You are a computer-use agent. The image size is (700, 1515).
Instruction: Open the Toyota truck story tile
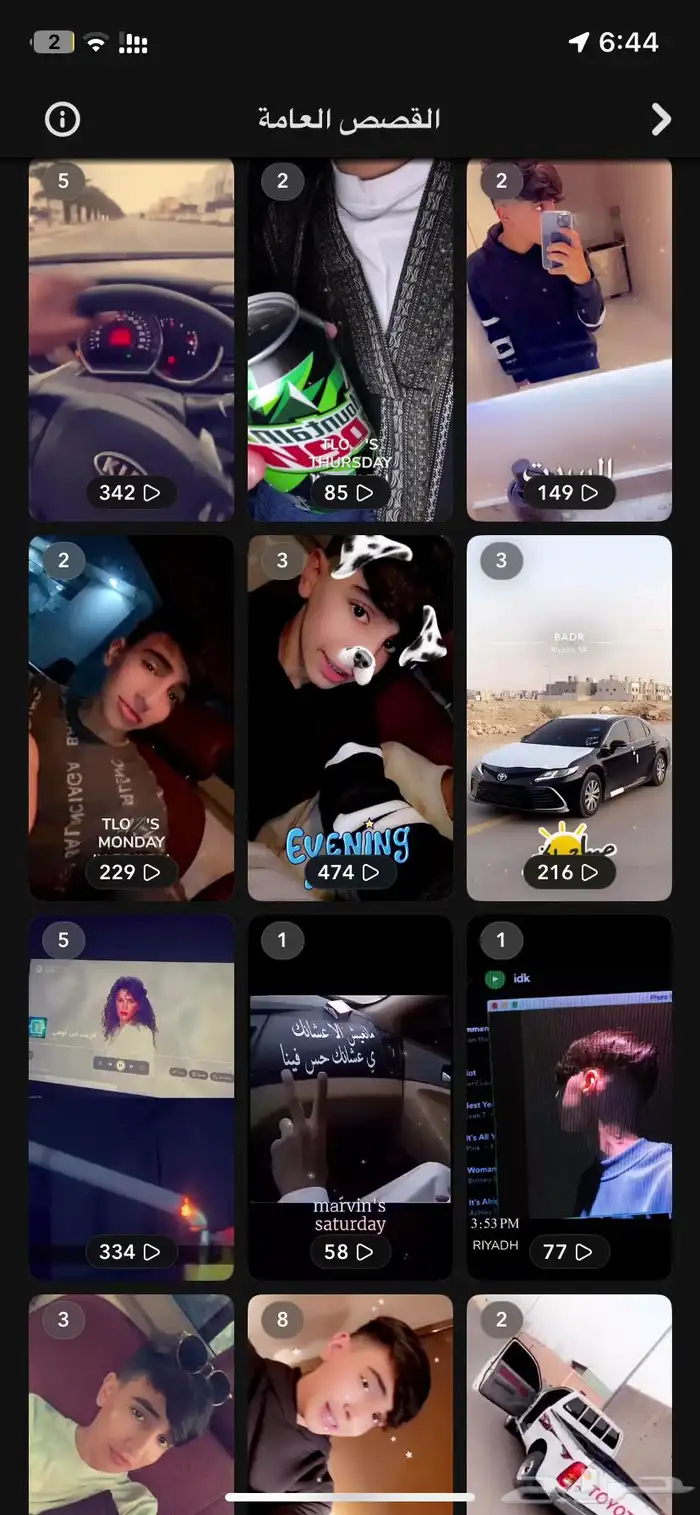[x=569, y=1405]
